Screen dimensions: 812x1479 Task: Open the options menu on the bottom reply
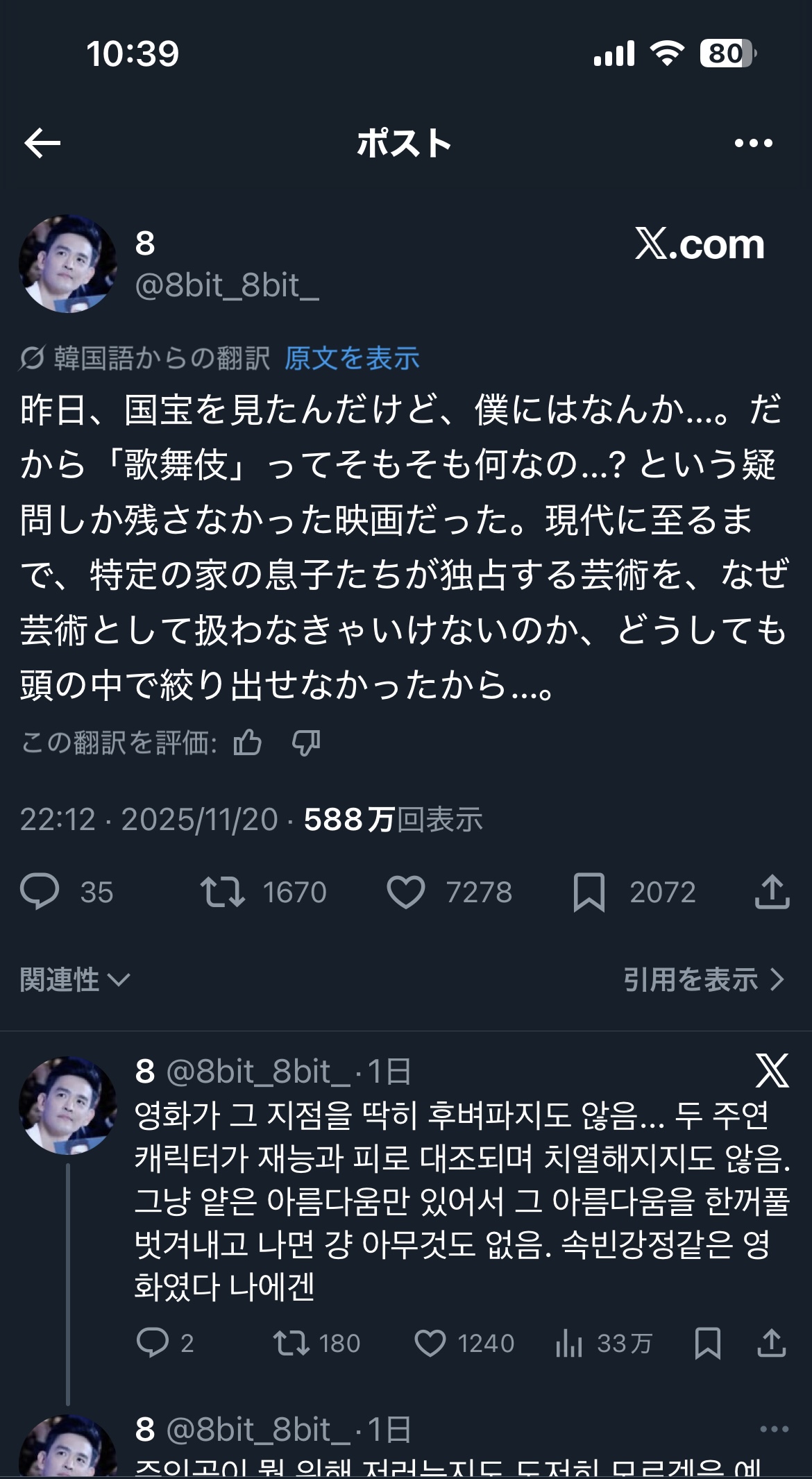tap(774, 1429)
